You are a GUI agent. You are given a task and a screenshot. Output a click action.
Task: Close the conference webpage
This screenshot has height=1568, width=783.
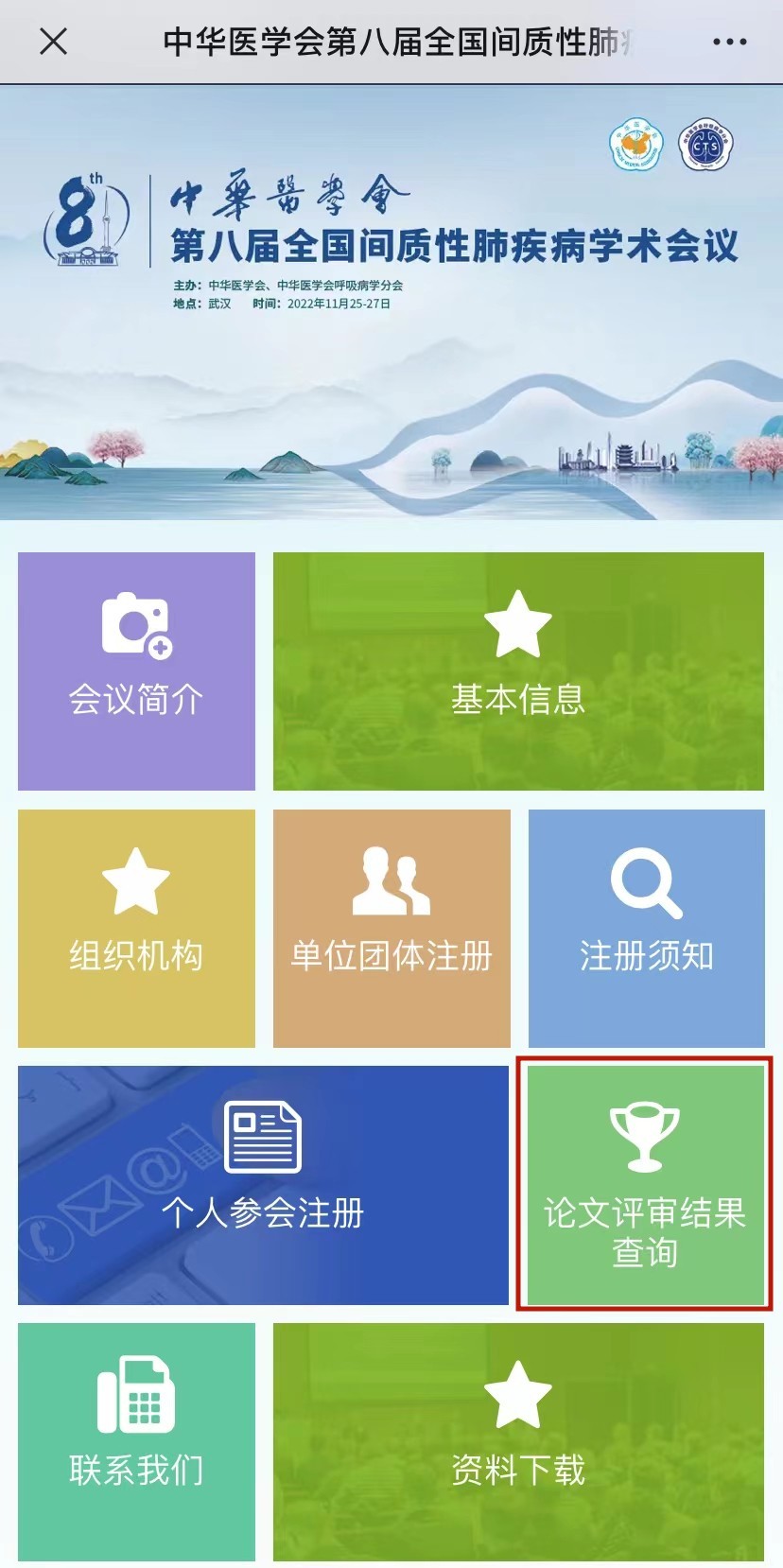coord(54,42)
